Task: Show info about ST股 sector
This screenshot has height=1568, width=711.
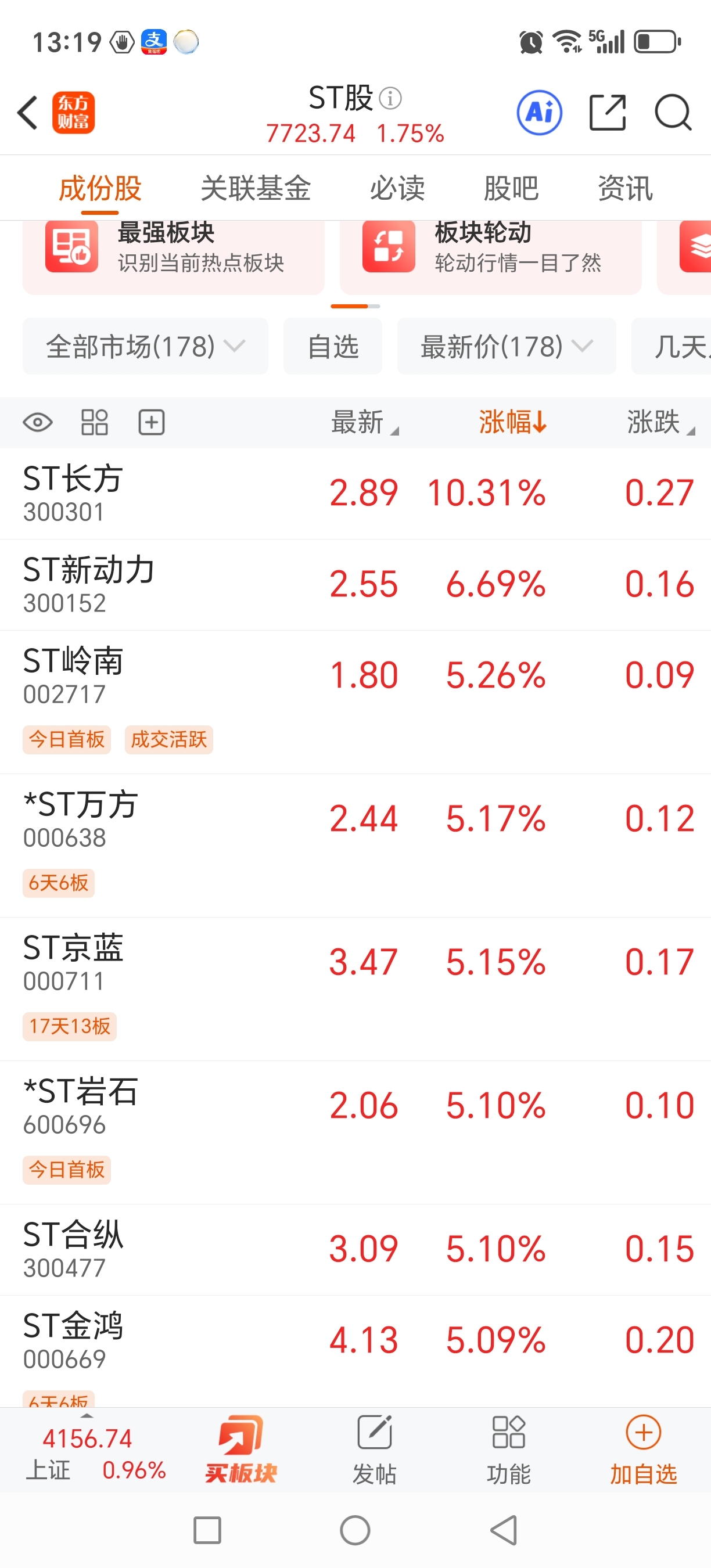Action: [x=390, y=98]
